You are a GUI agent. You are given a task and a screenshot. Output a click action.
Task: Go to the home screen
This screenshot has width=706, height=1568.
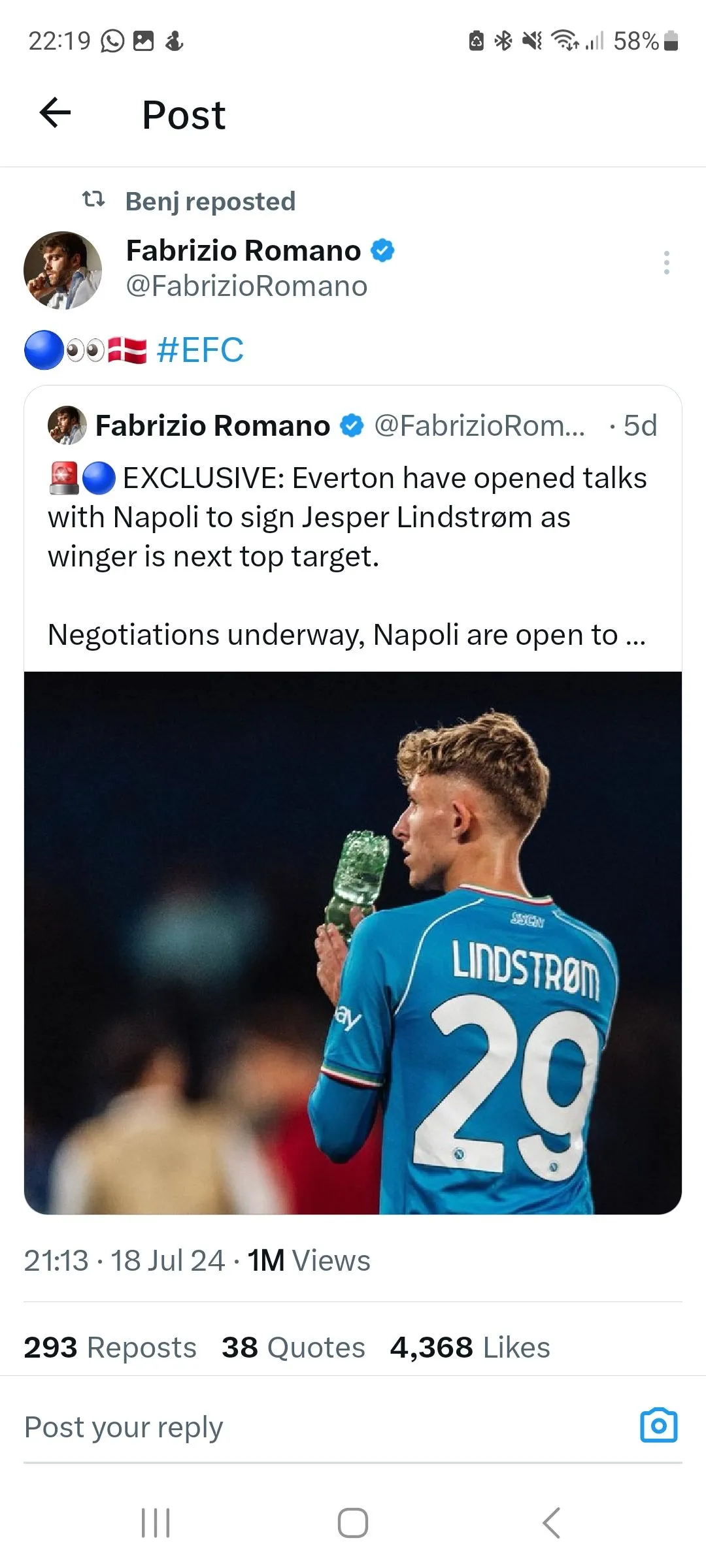[x=353, y=1522]
